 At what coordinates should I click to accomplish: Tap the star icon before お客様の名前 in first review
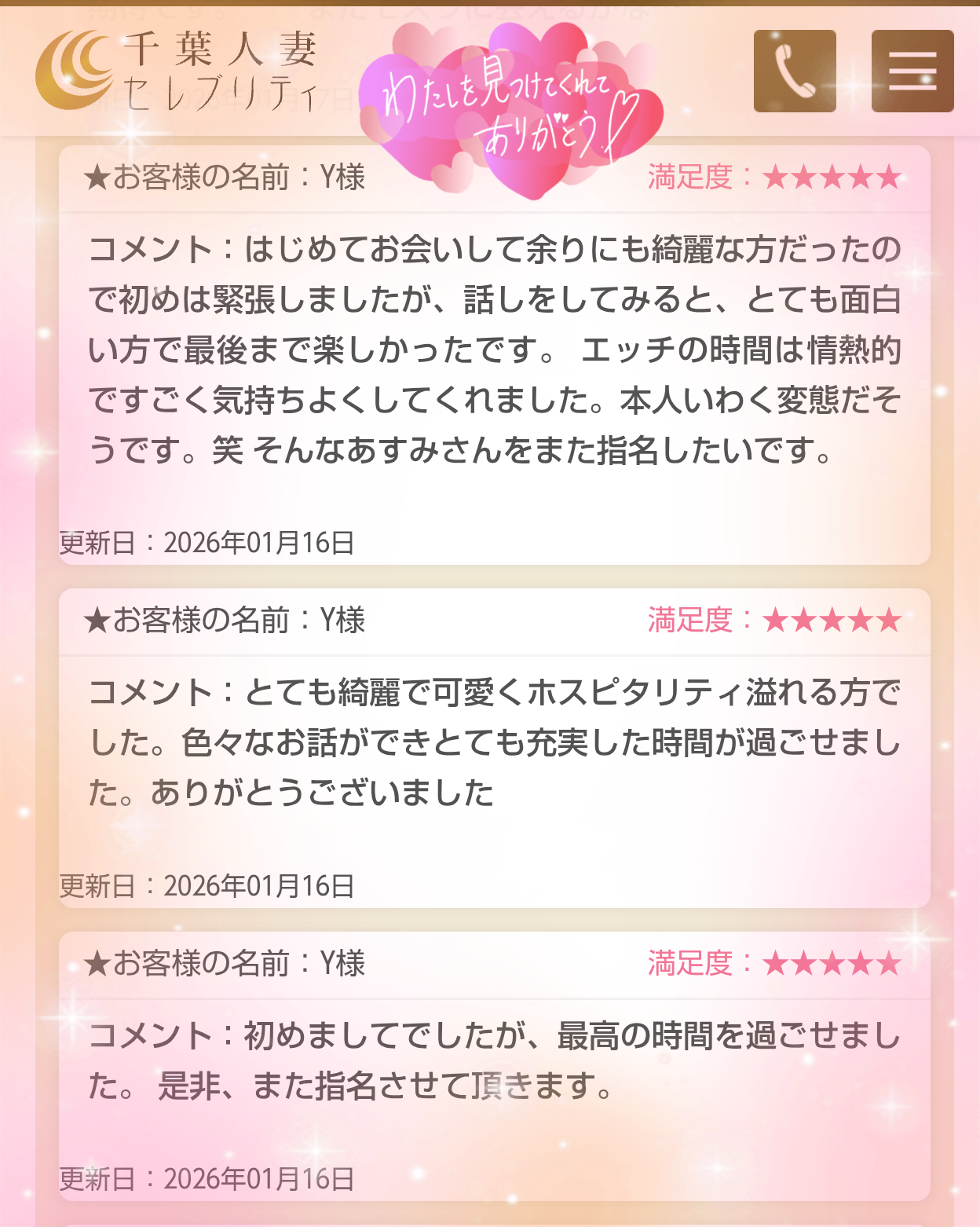coord(97,178)
